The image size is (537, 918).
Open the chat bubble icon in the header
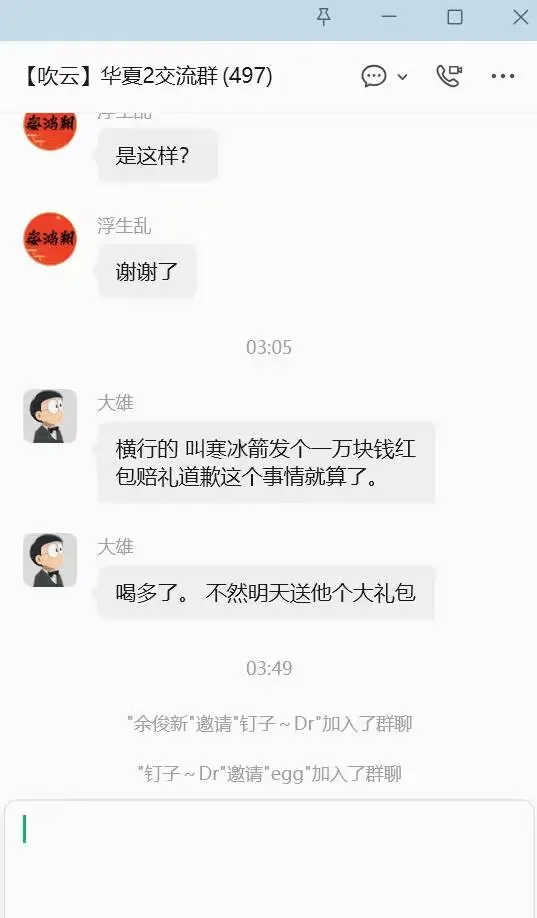(374, 76)
